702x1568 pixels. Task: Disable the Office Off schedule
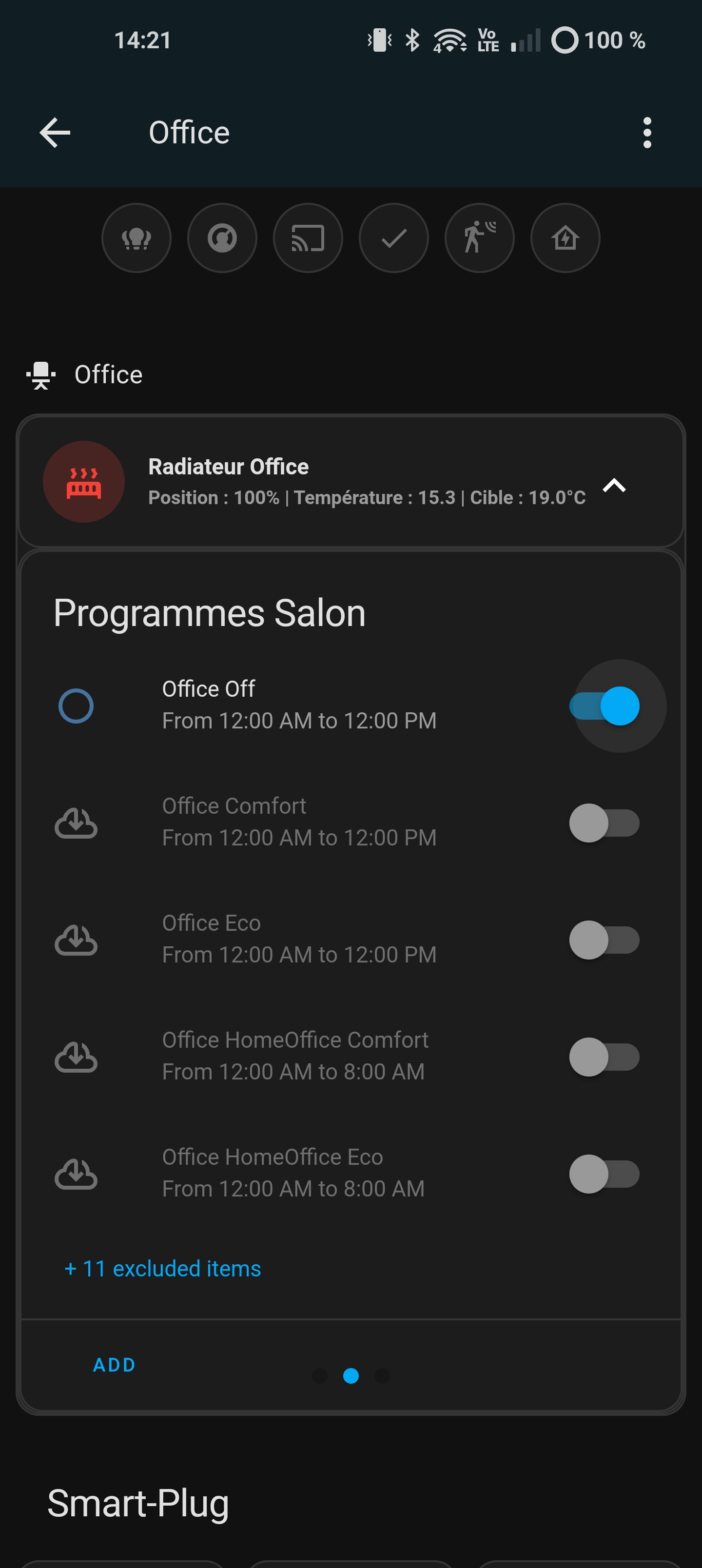click(x=604, y=706)
